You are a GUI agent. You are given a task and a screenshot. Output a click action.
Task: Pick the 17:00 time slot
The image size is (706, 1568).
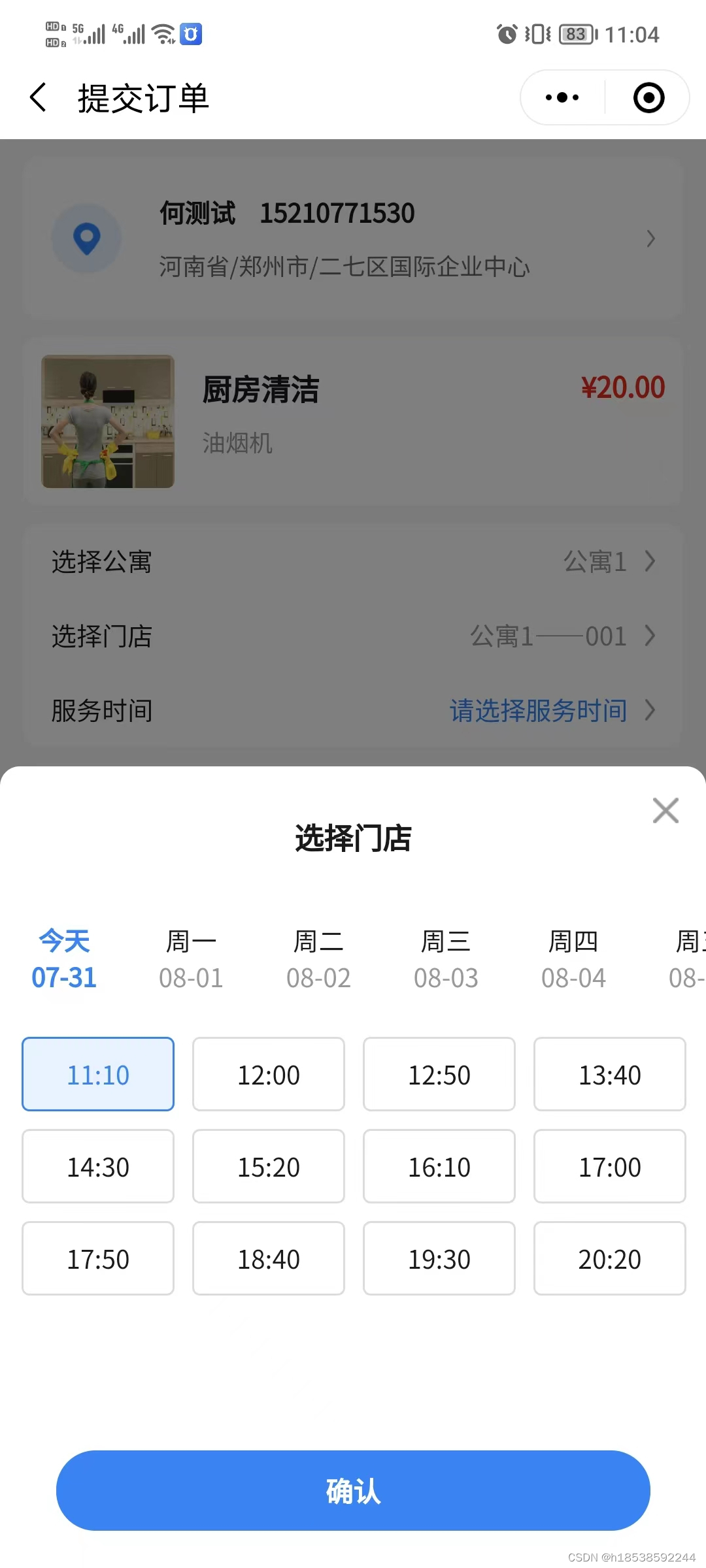click(x=610, y=1166)
